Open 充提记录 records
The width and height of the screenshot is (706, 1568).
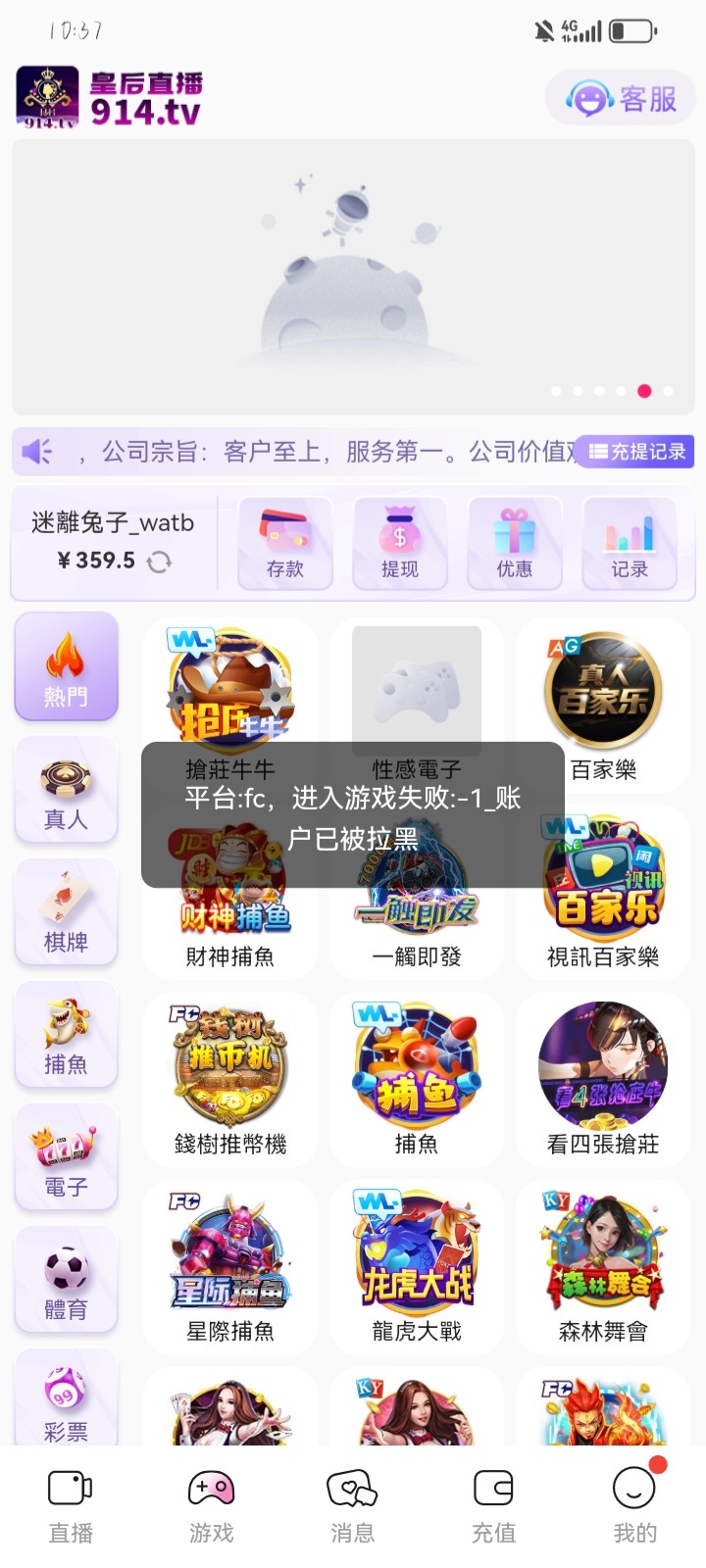636,452
